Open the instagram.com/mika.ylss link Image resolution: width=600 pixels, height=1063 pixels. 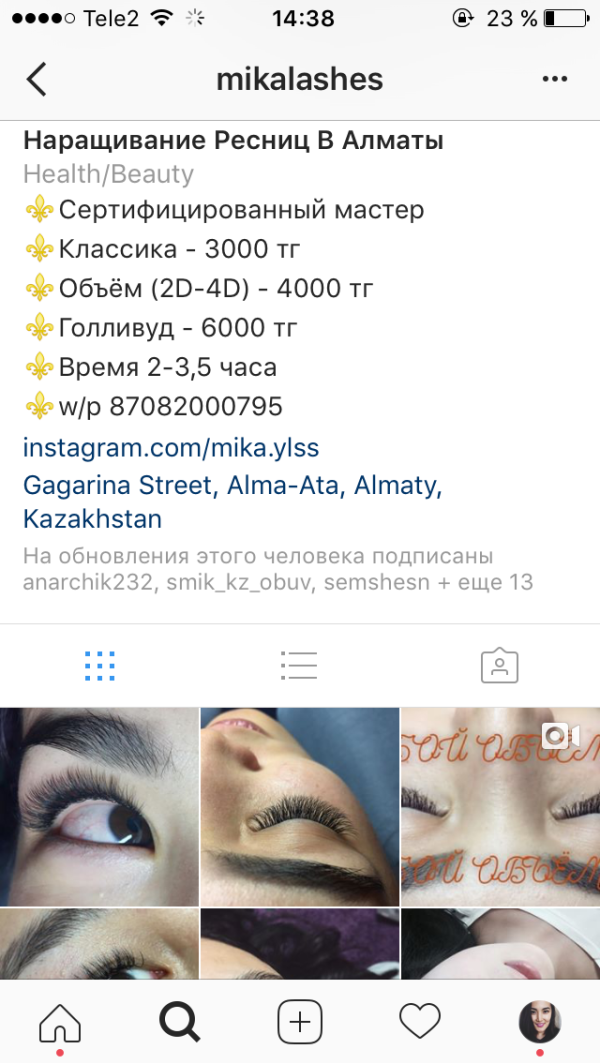point(171,447)
